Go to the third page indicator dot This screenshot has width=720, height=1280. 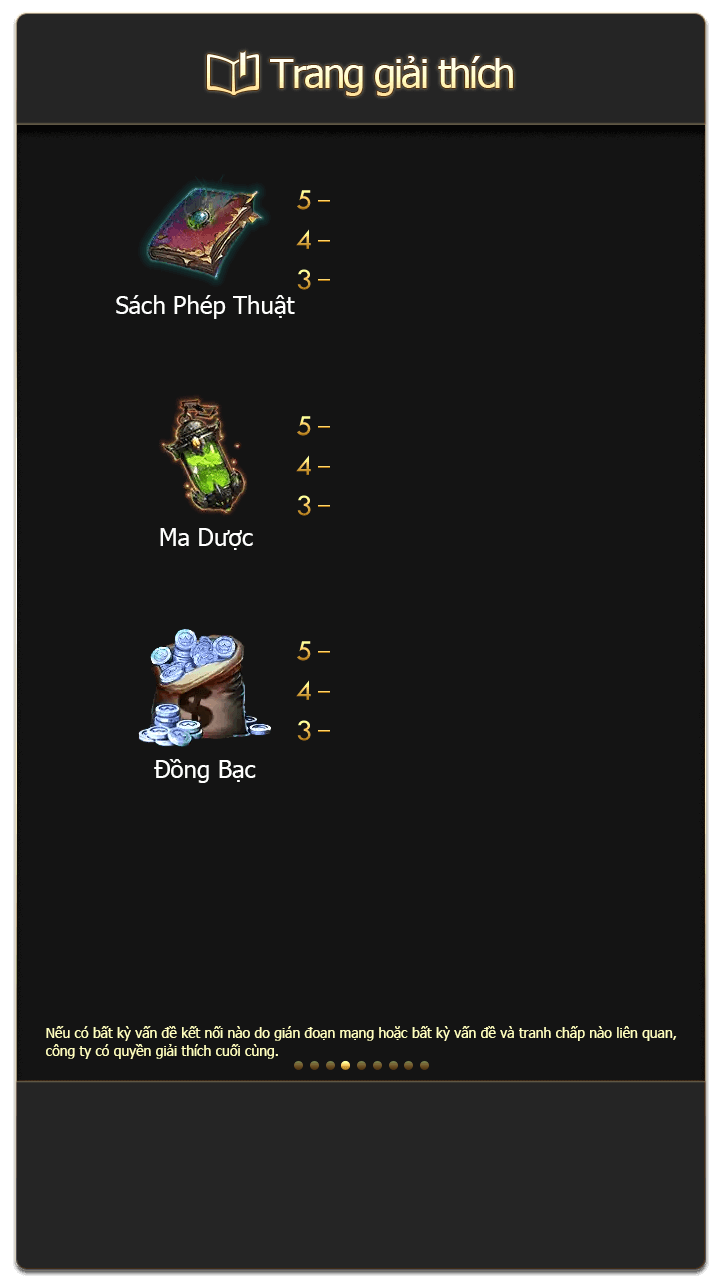point(330,1065)
